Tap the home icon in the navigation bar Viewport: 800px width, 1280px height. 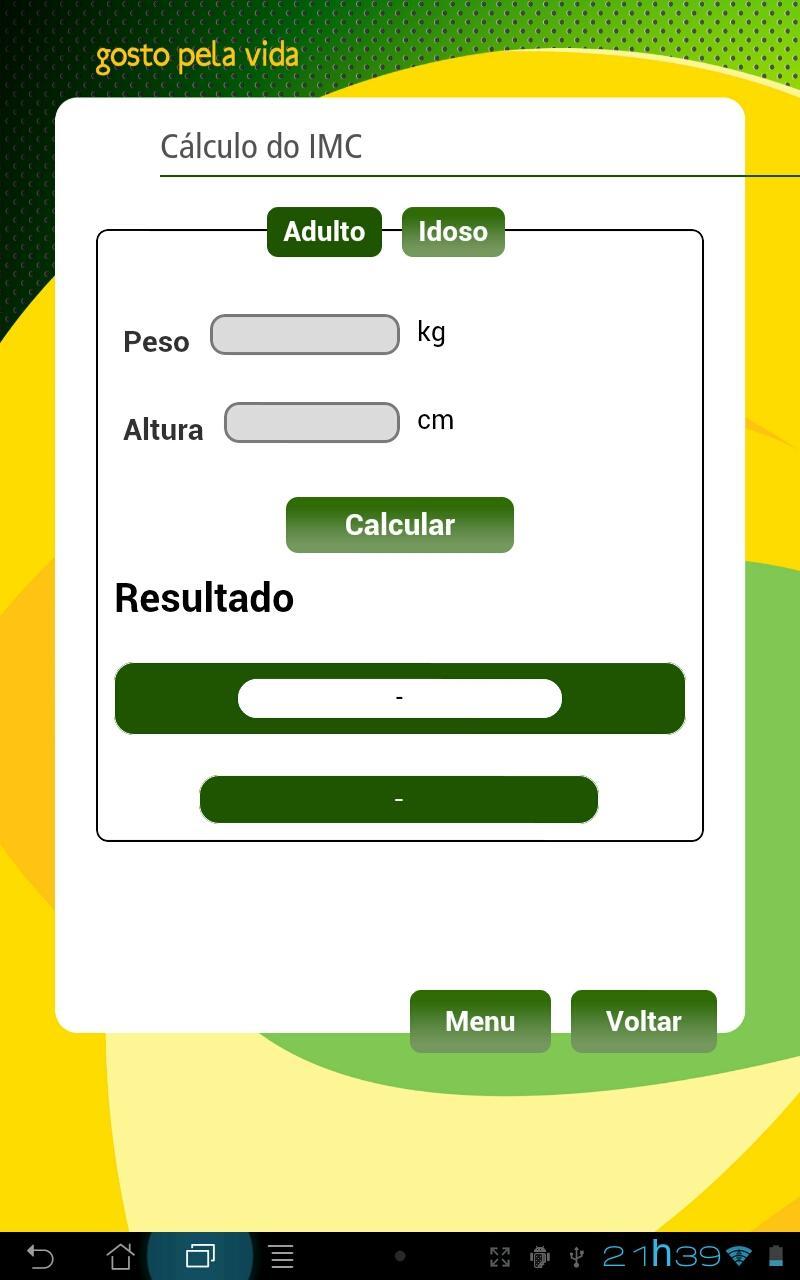pyautogui.click(x=121, y=1254)
